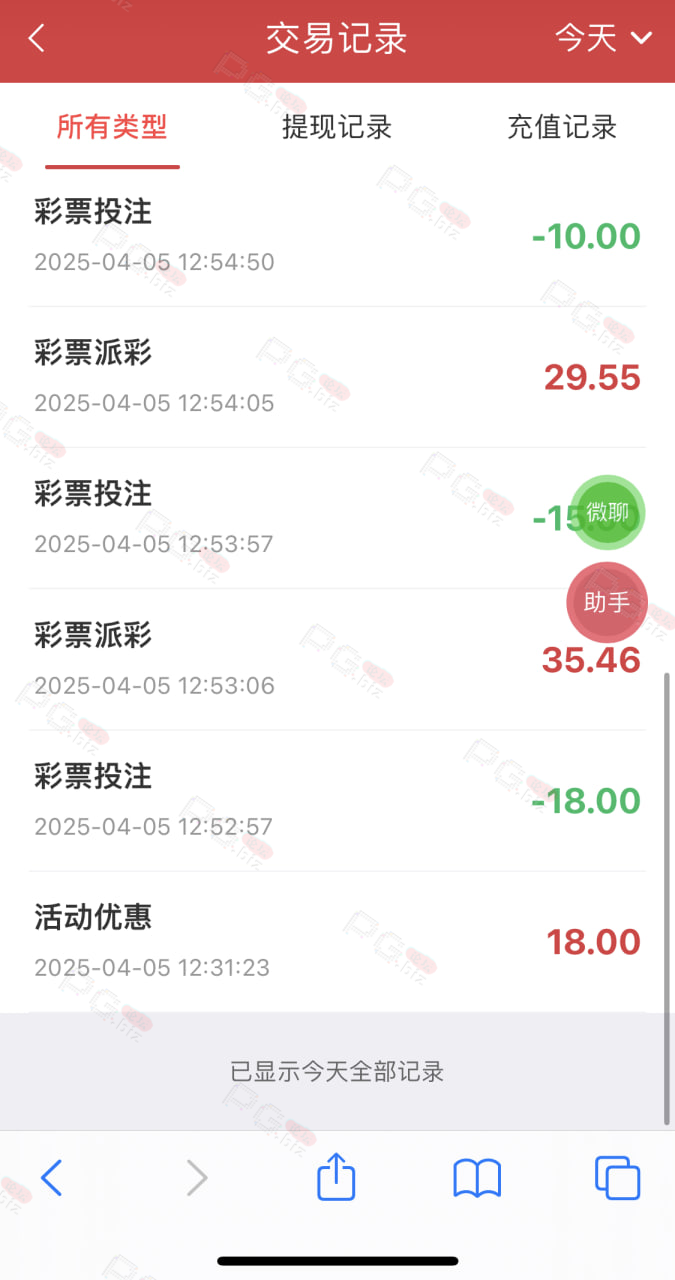Viewport: 675px width, 1280px height.
Task: Select the 所有类型 tab
Action: pyautogui.click(x=112, y=127)
